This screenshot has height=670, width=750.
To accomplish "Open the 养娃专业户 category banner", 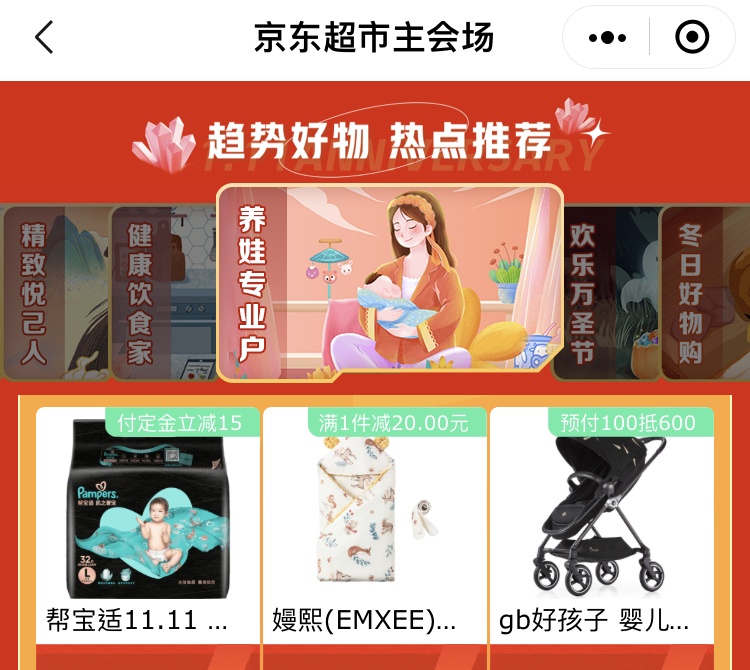I will click(x=390, y=283).
